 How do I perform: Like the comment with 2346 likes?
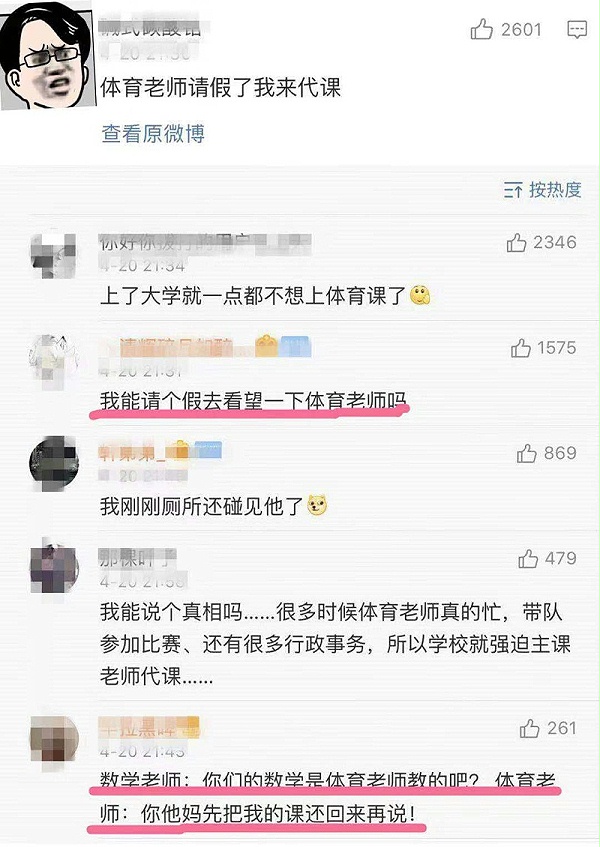(517, 243)
